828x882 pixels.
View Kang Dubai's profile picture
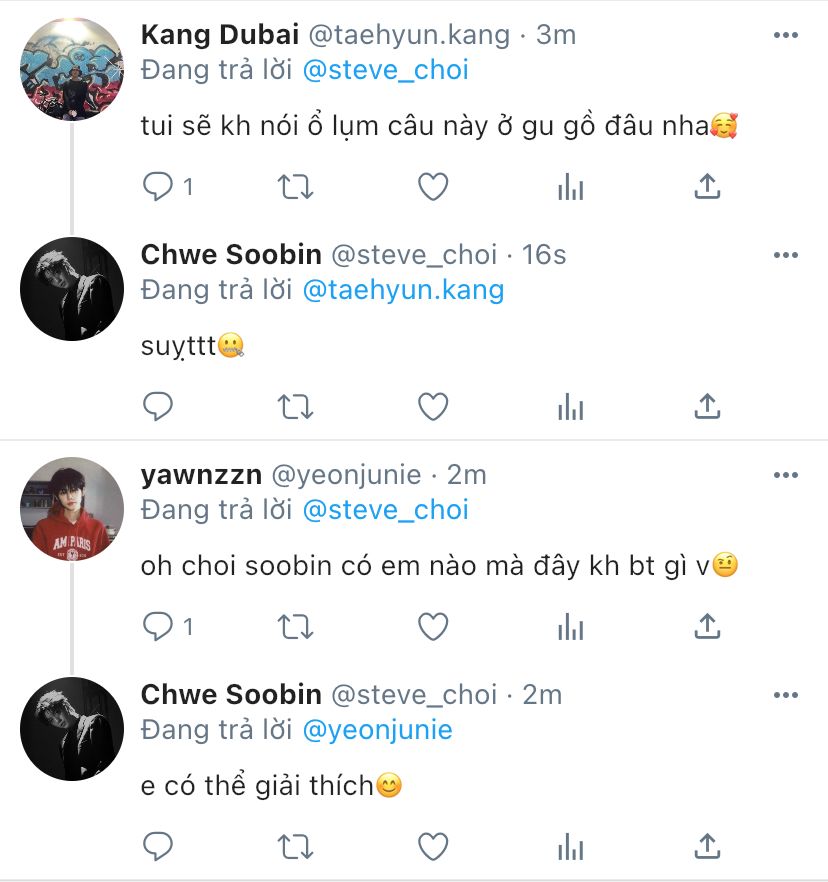coord(71,69)
